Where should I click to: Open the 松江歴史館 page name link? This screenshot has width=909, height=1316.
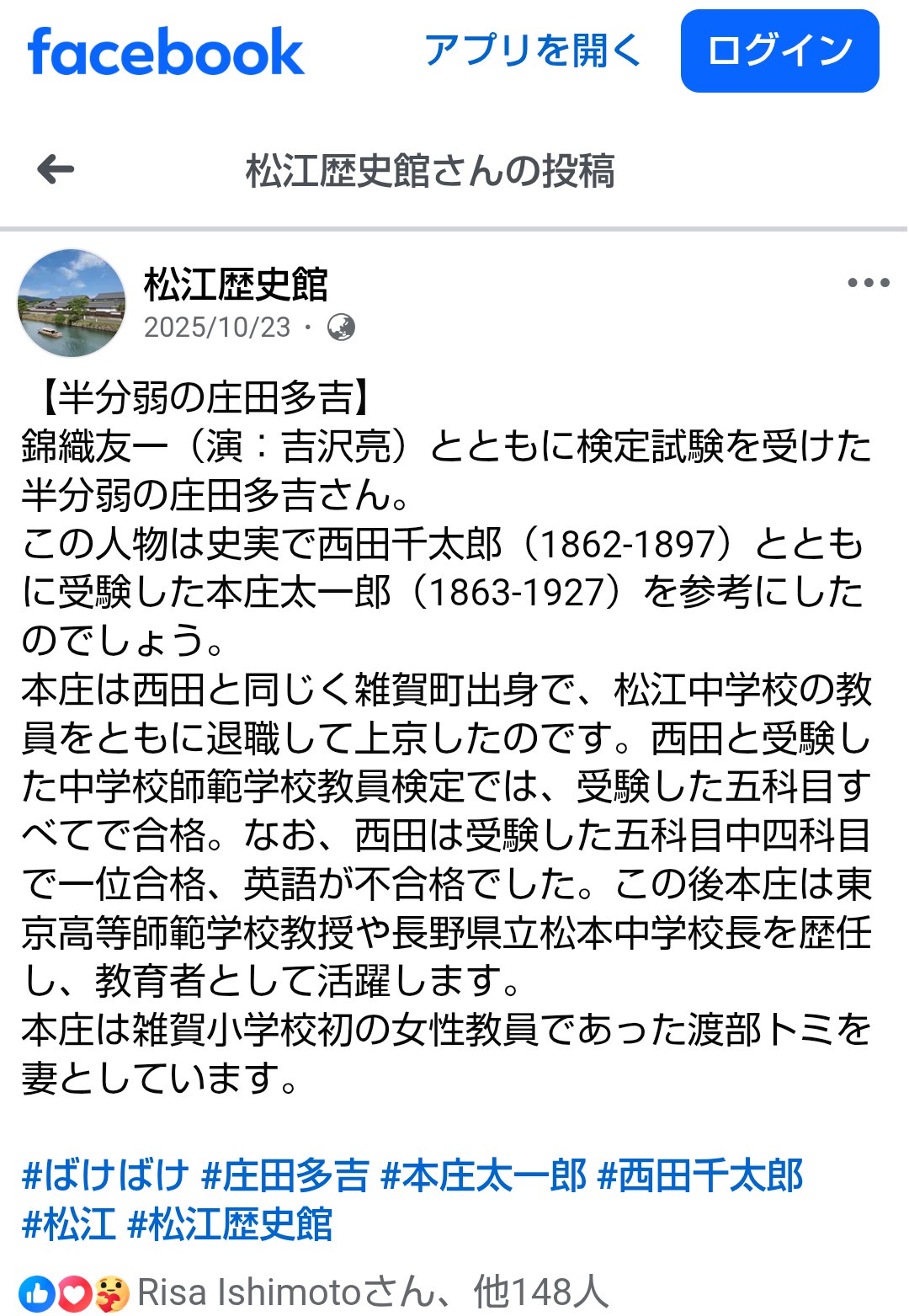[x=236, y=285]
